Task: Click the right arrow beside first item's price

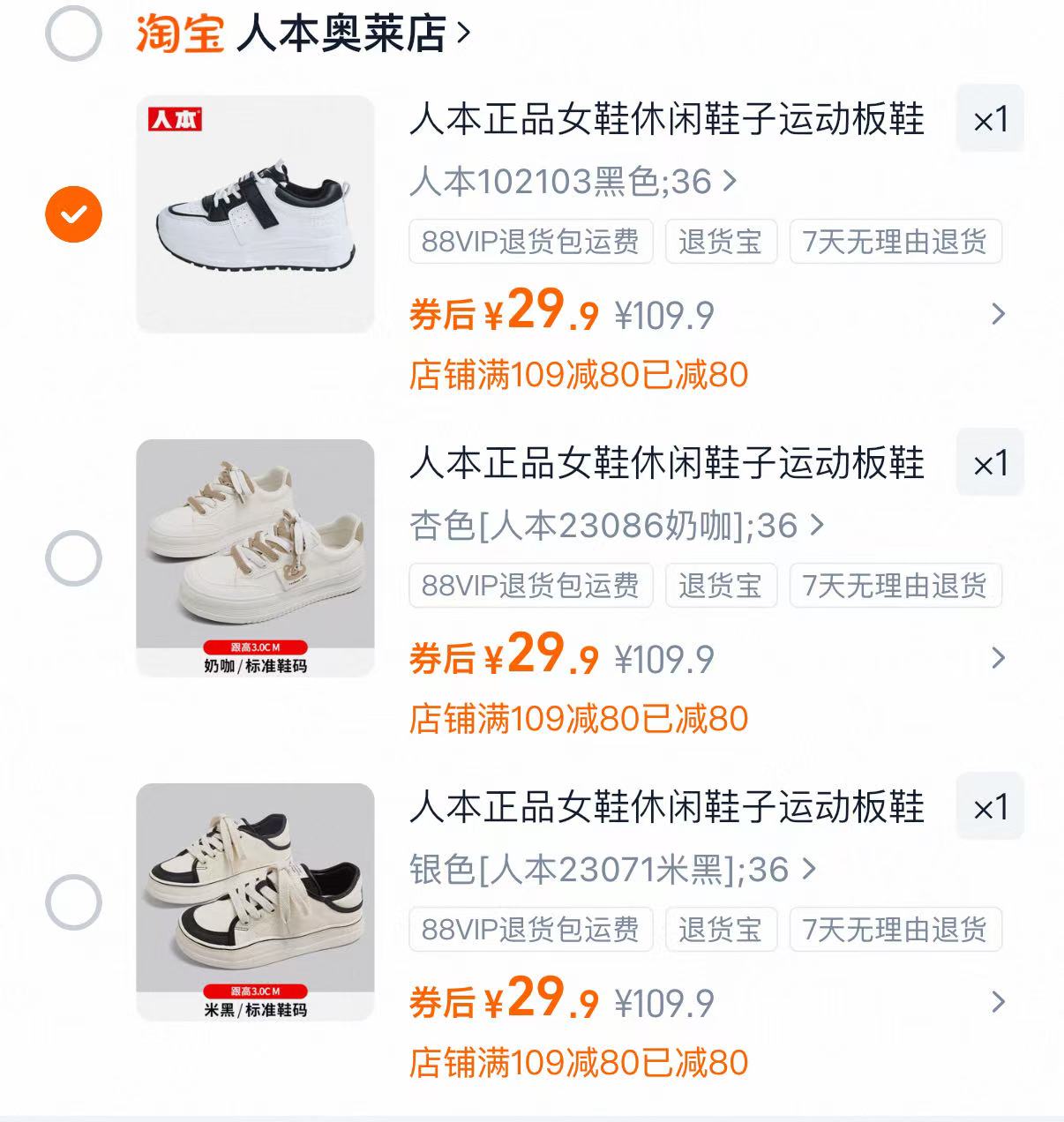Action: tap(999, 315)
